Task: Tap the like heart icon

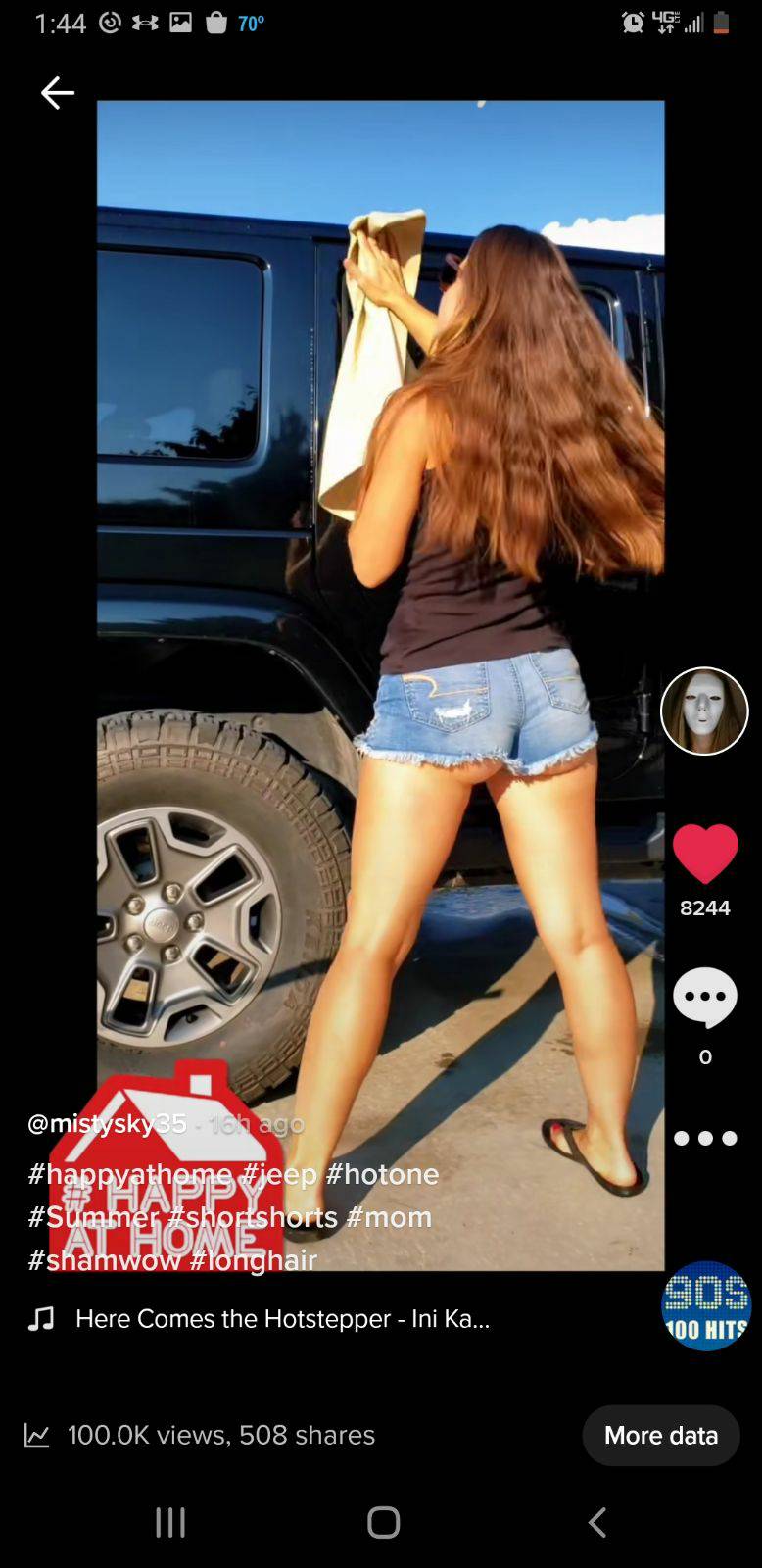Action: click(704, 856)
